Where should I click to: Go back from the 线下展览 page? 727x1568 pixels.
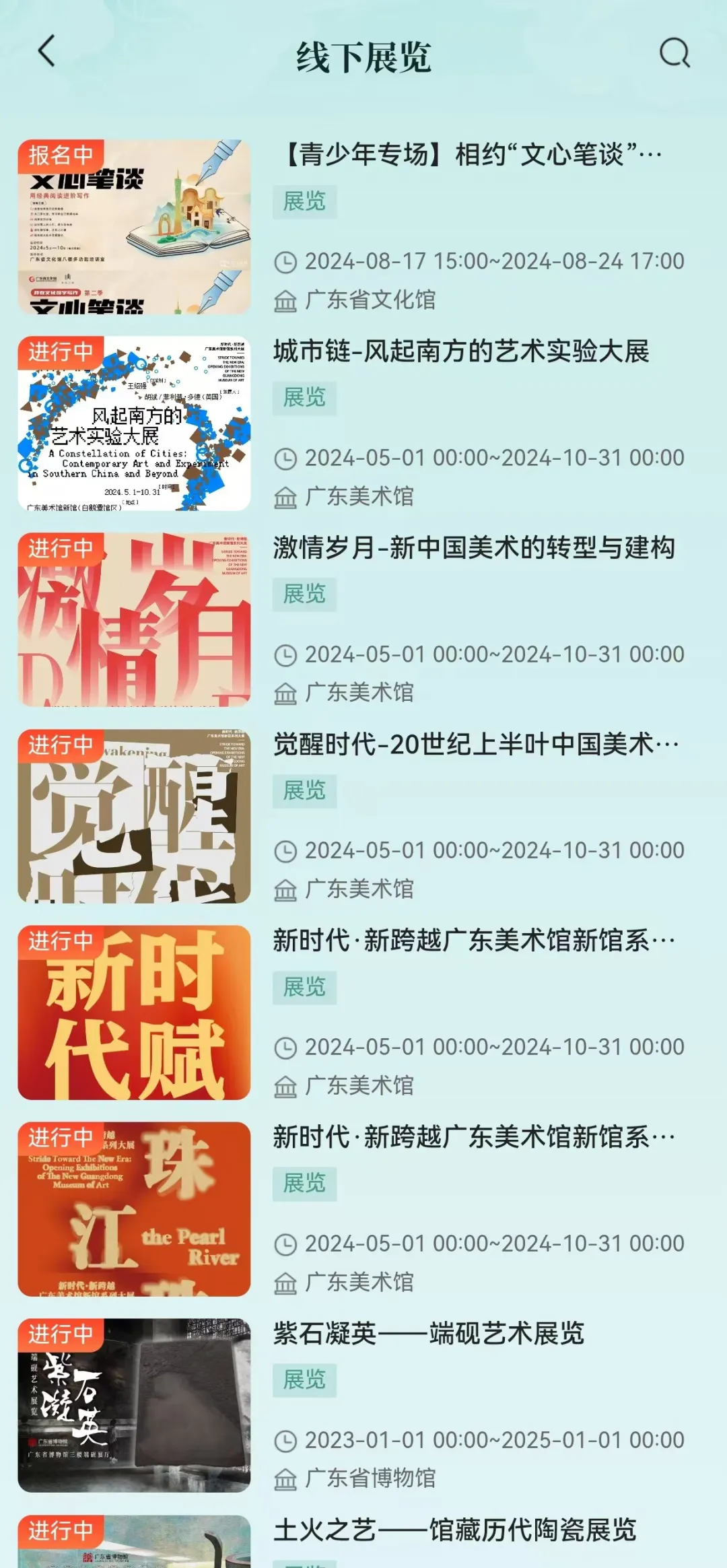46,53
